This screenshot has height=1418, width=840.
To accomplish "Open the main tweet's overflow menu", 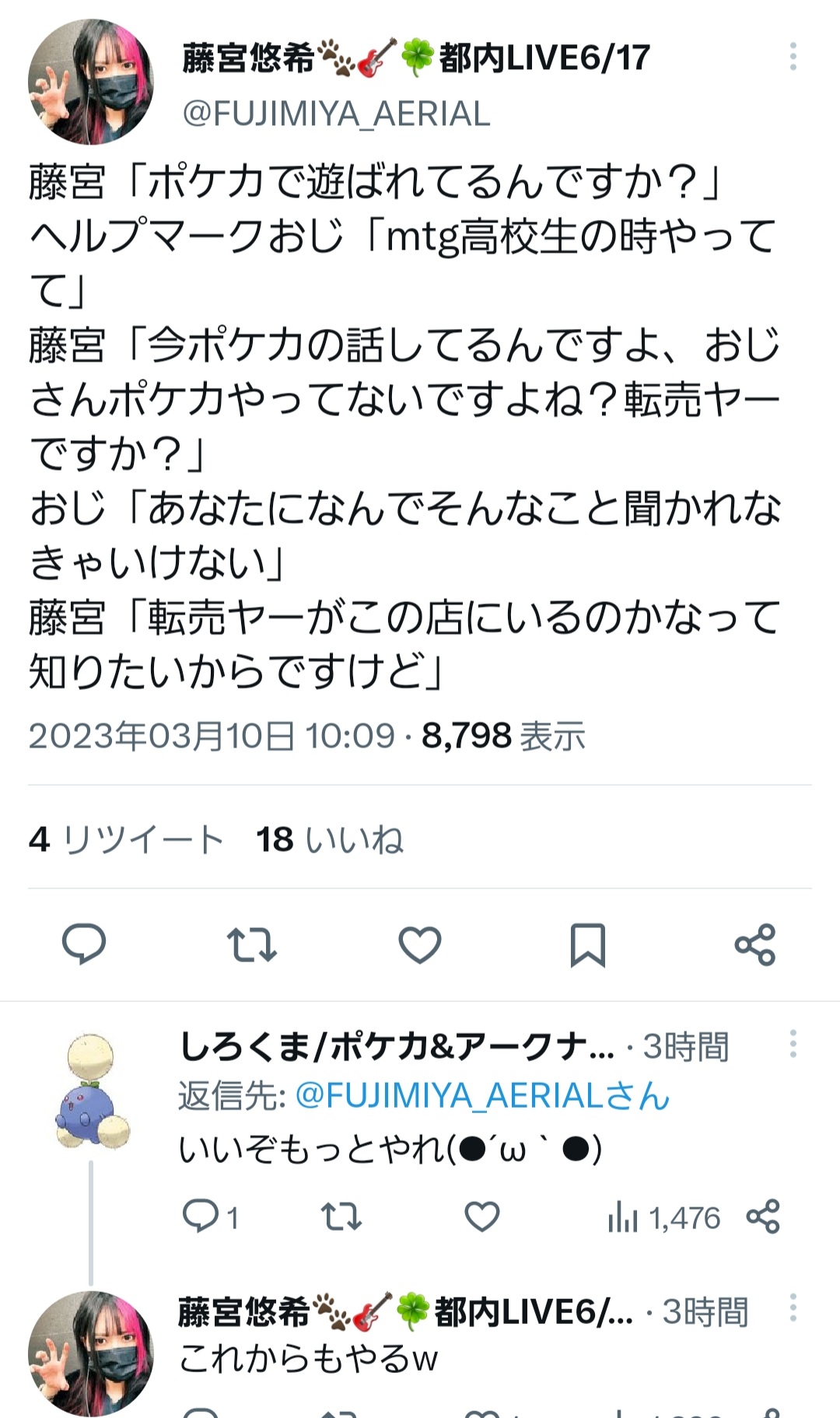I will [x=793, y=57].
